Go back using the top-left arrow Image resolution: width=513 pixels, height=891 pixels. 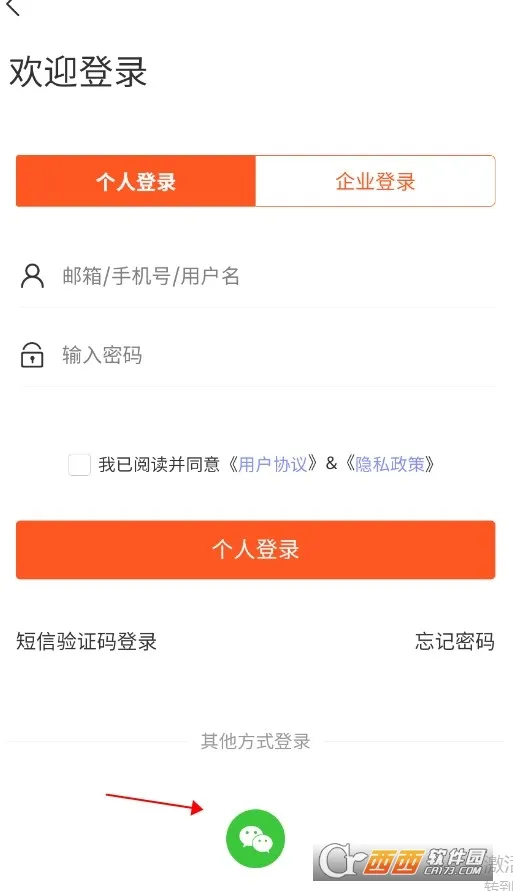pyautogui.click(x=12, y=7)
